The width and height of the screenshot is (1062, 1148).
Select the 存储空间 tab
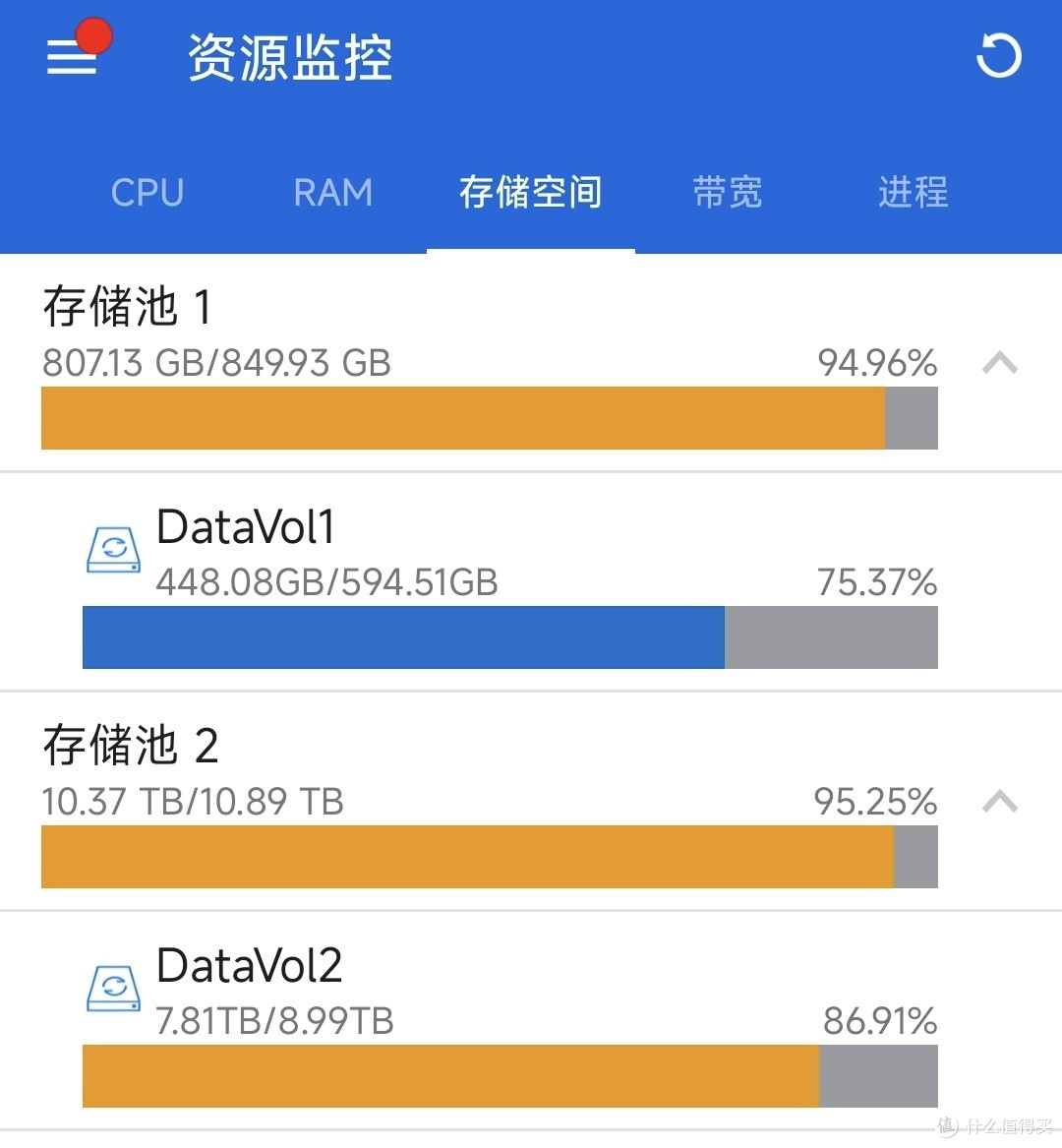pos(531,193)
